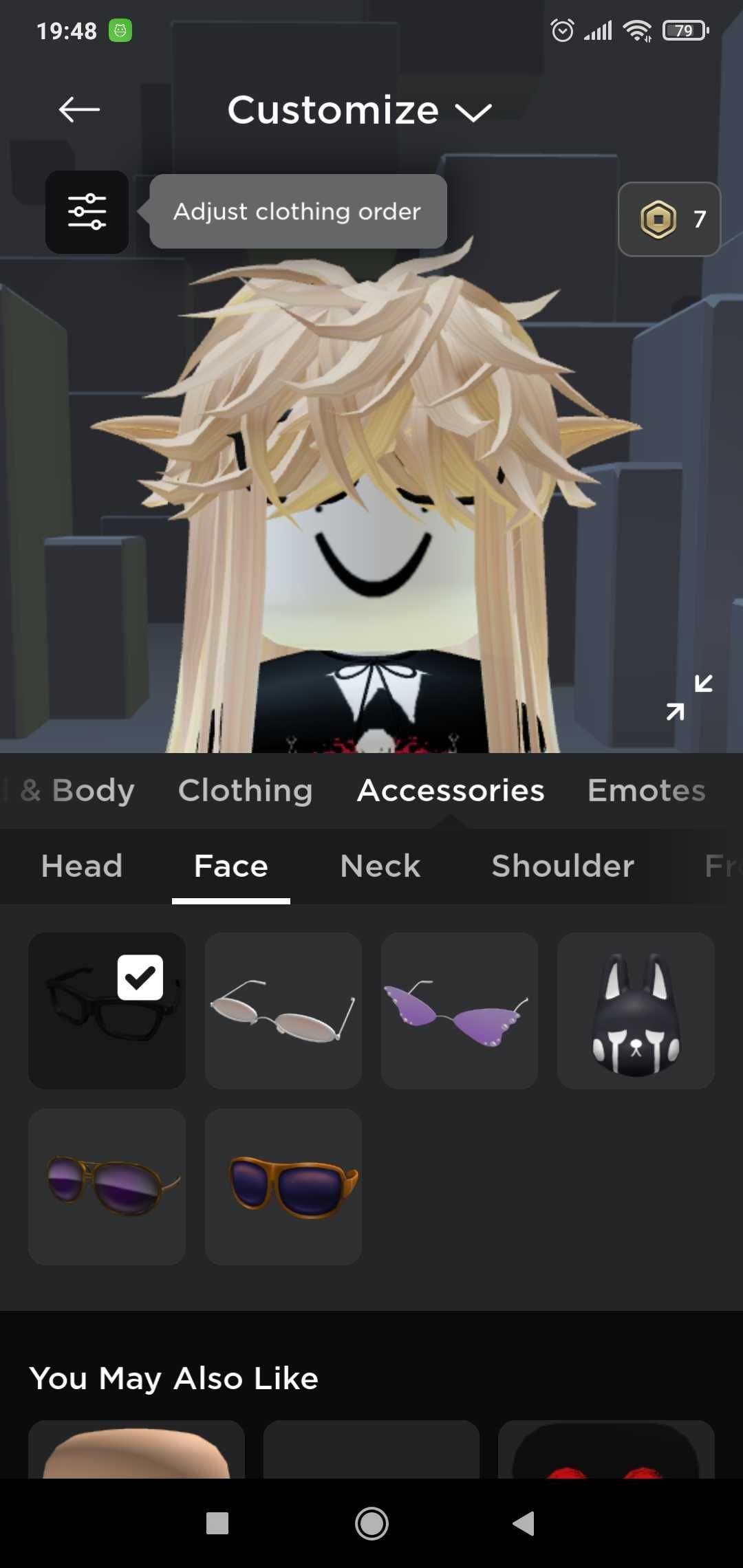Equip the black bunny mask
This screenshot has width=743, height=1568.
tap(635, 1011)
